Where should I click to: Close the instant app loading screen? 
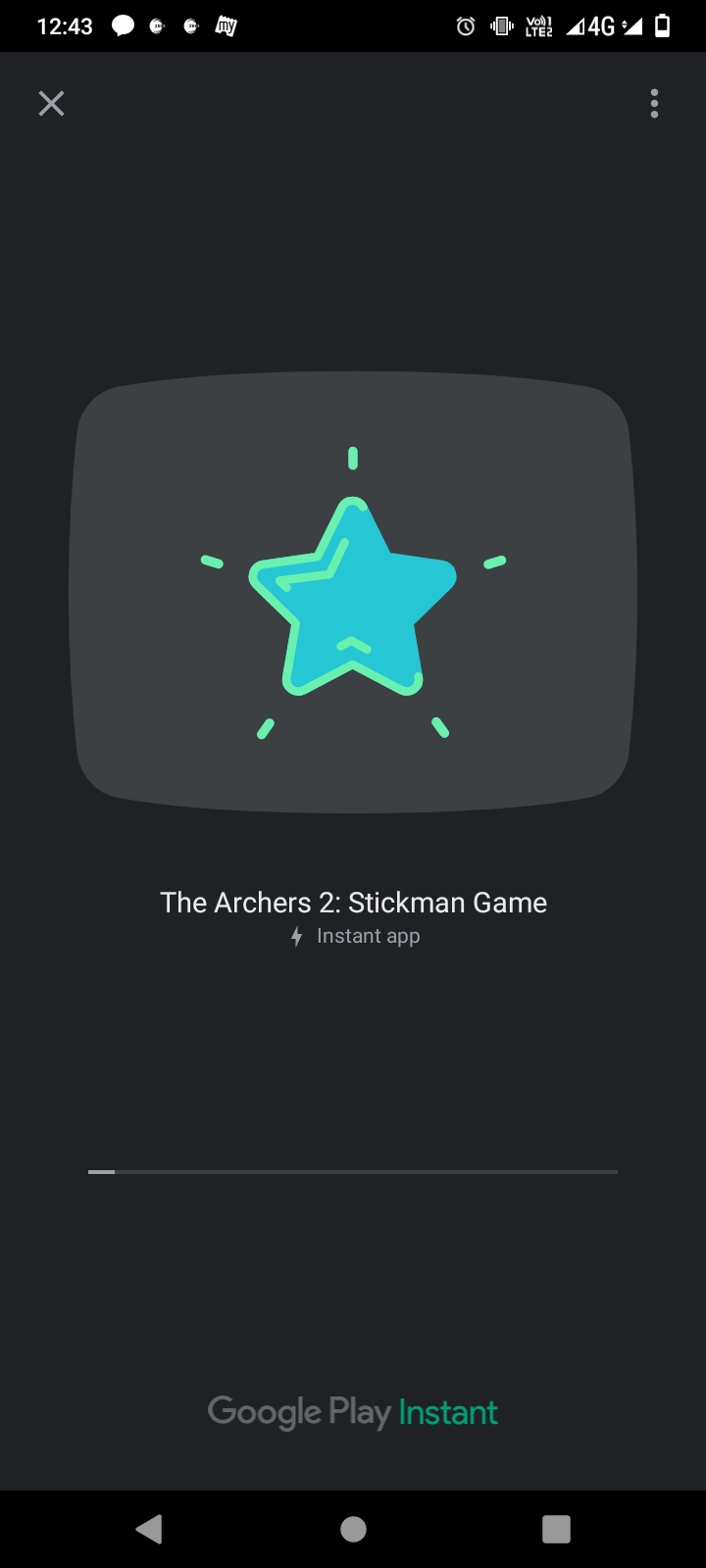51,104
